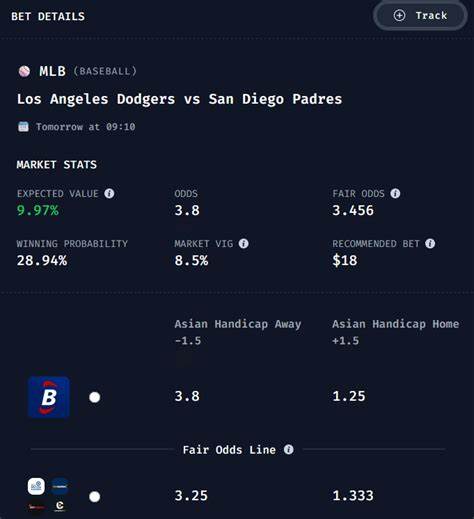View the Market Vig info tooltip

pyautogui.click(x=244, y=244)
